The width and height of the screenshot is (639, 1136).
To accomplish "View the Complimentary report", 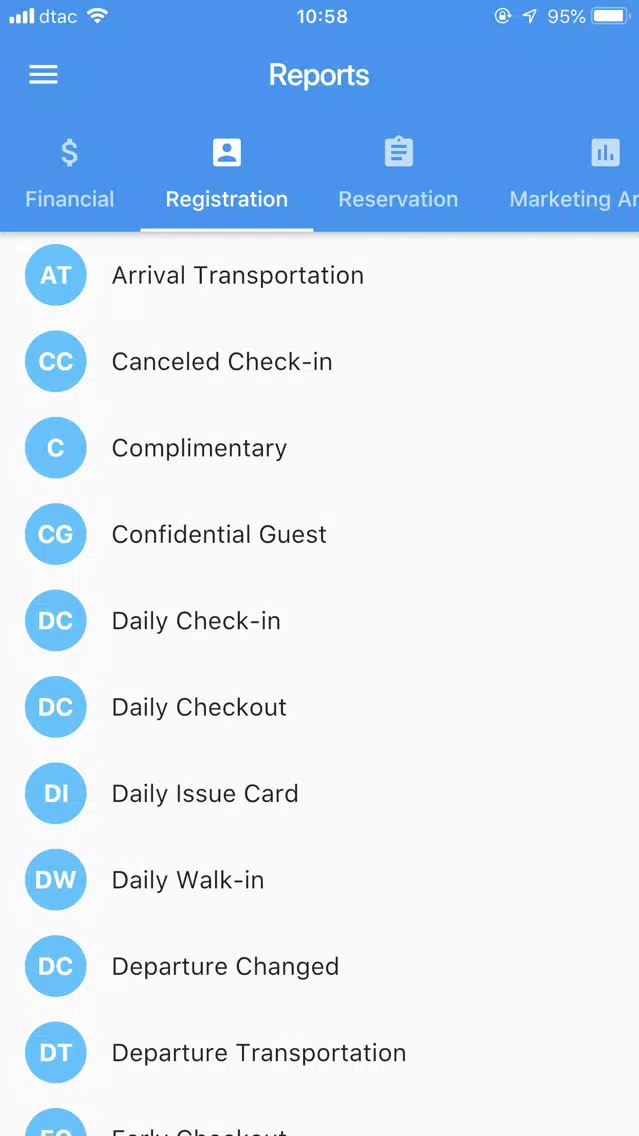I will pos(320,448).
